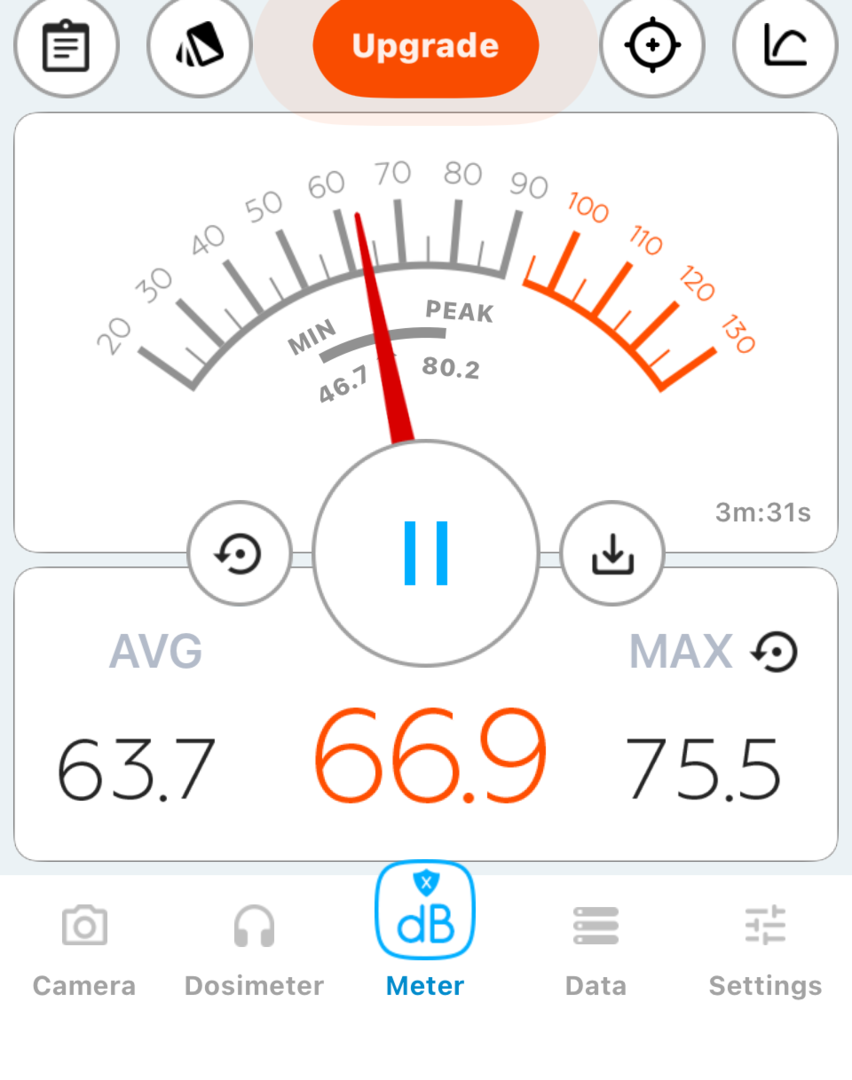The image size is (852, 1080).
Task: Open the cards icon in top bar
Action: pos(200,46)
